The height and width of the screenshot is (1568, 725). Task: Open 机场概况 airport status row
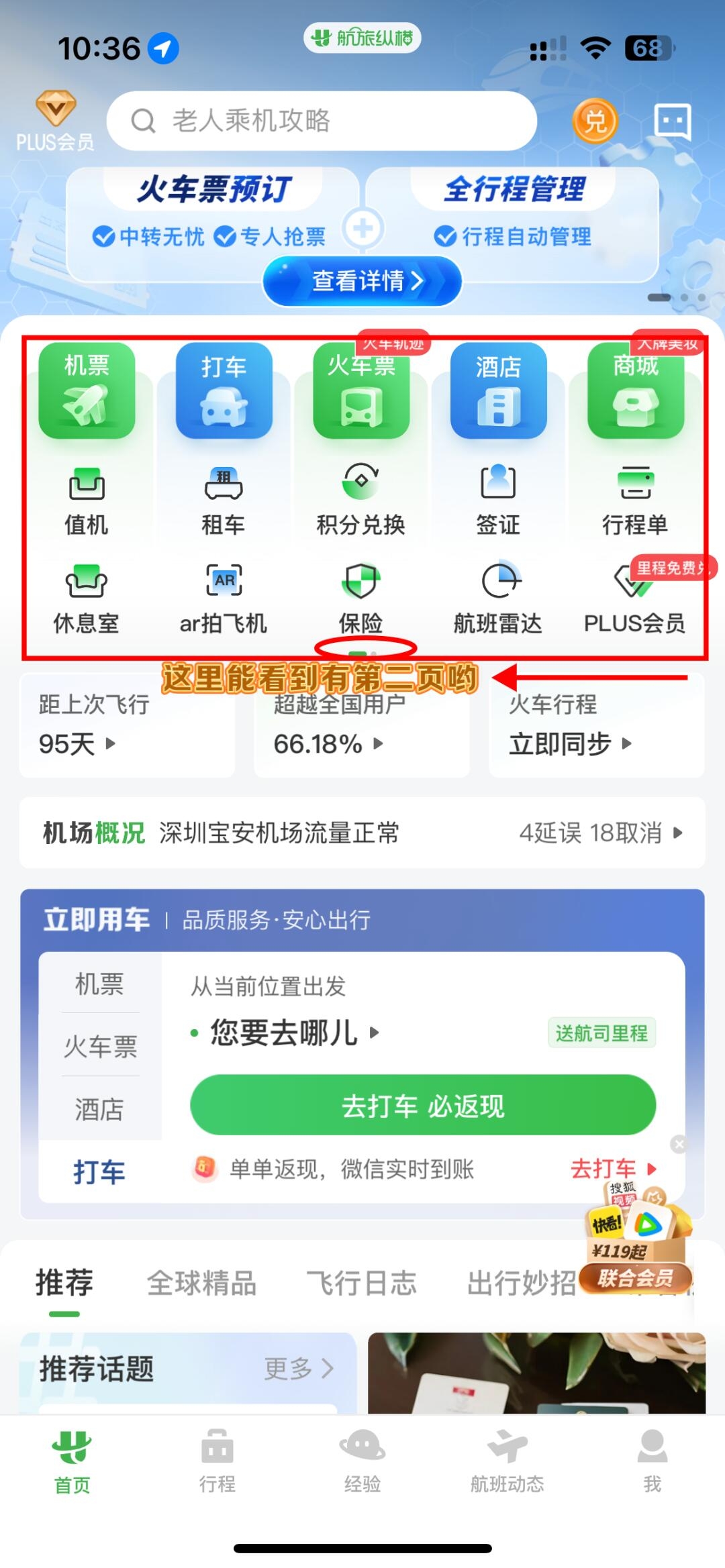click(x=362, y=833)
